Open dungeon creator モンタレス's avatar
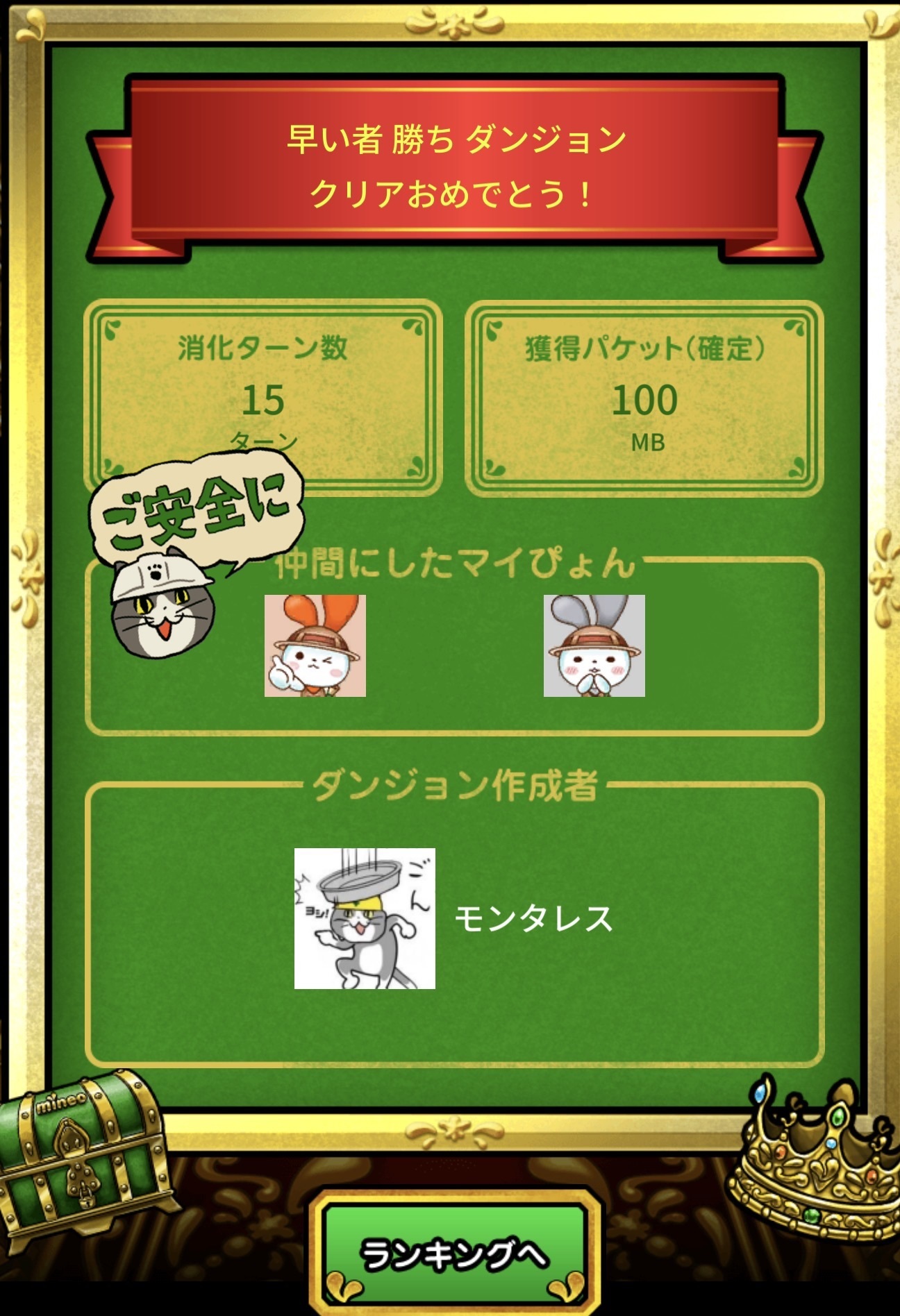Screen dimensions: 900x1316 coord(365,918)
